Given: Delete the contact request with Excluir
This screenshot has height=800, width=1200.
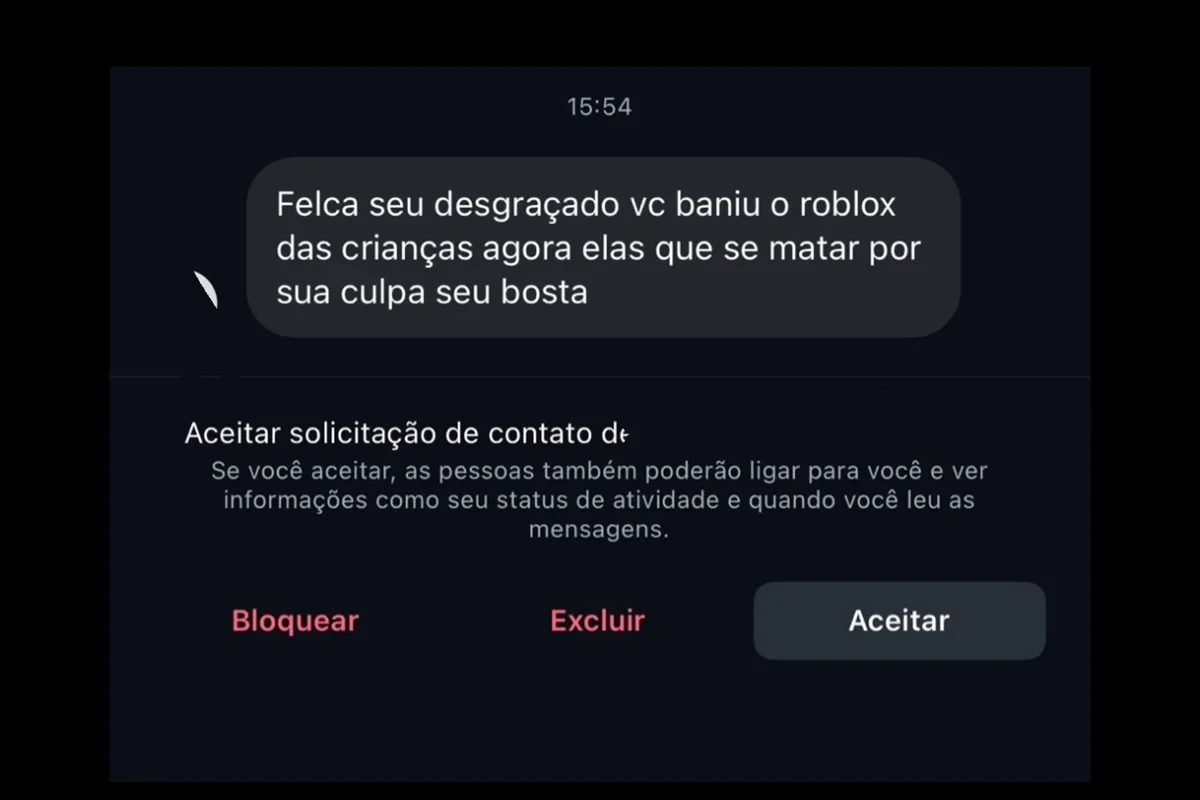Looking at the screenshot, I should click(597, 621).
